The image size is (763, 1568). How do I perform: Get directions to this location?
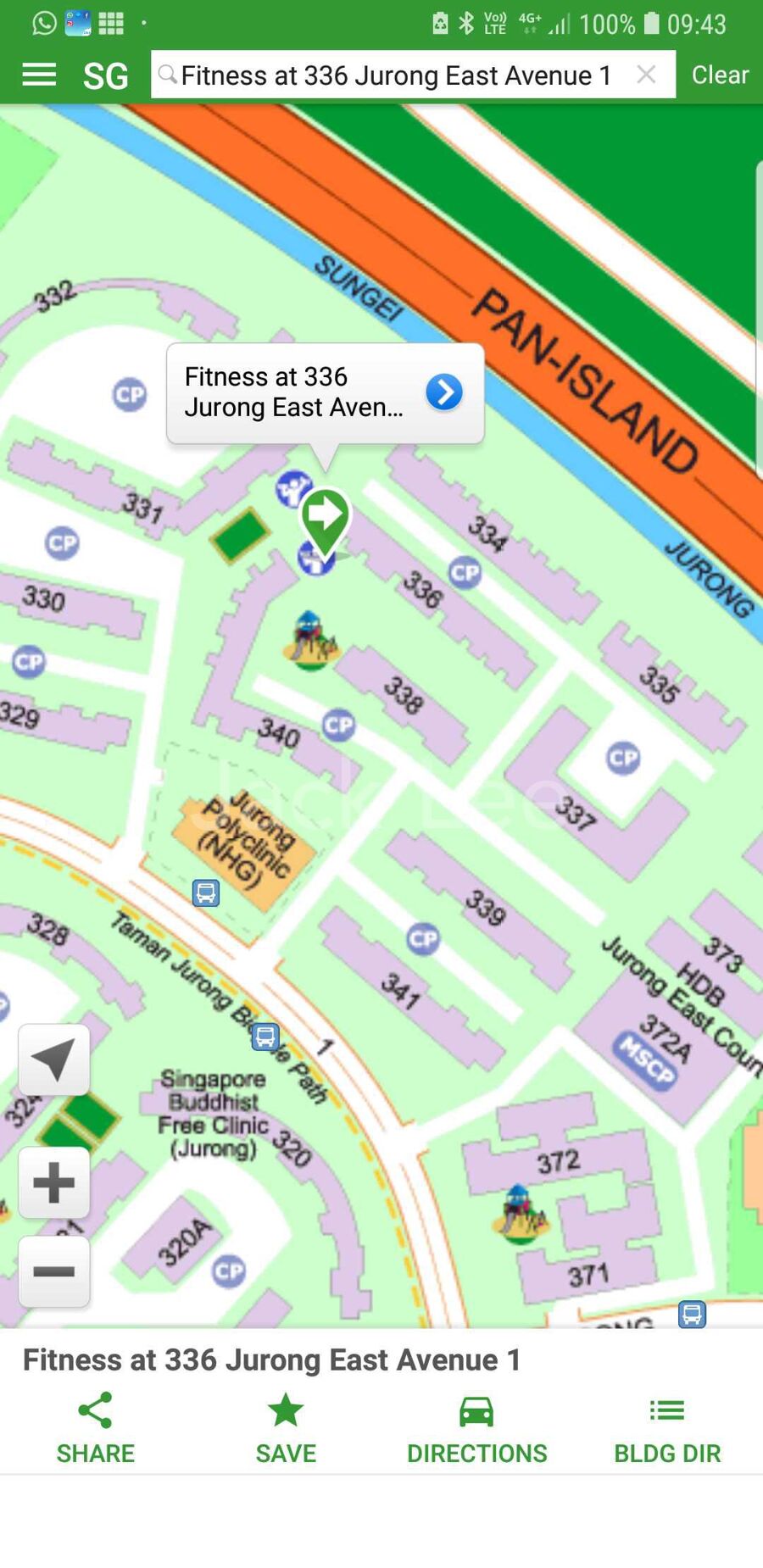[476, 1429]
